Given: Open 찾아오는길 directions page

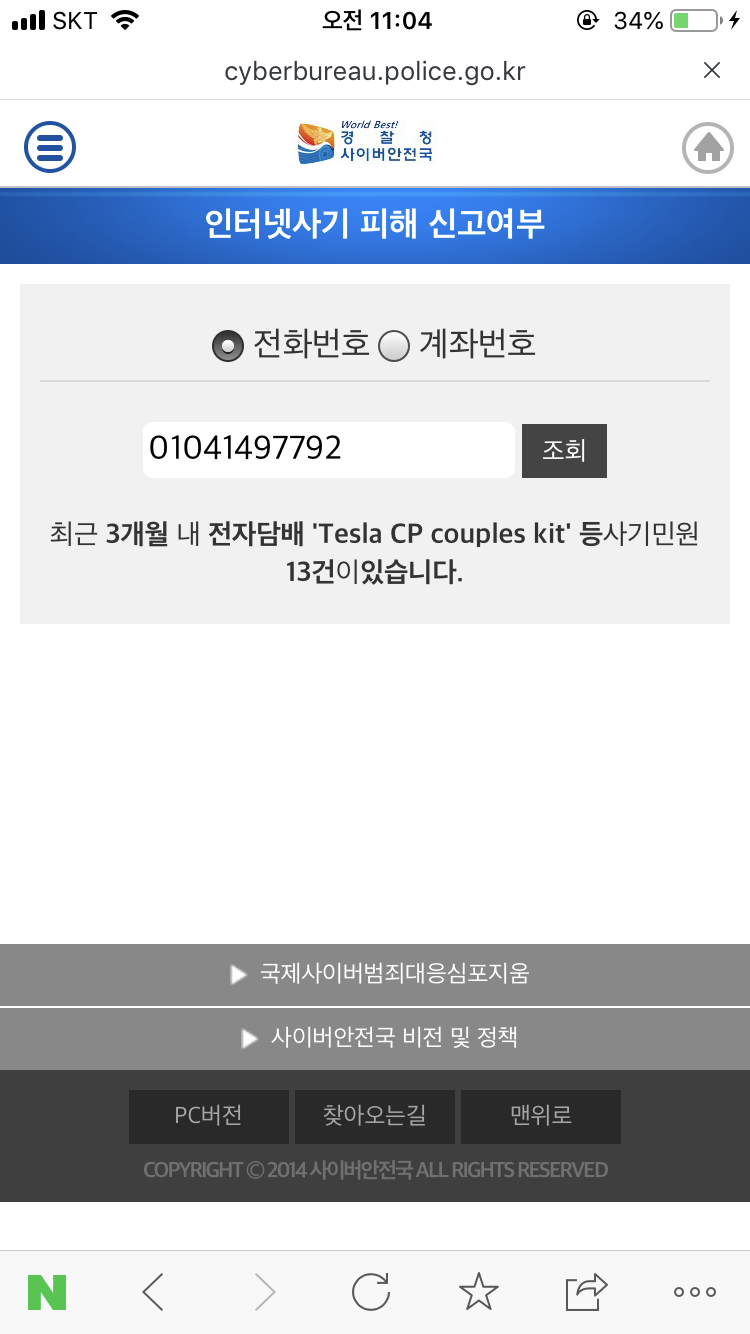Looking at the screenshot, I should click(375, 1116).
